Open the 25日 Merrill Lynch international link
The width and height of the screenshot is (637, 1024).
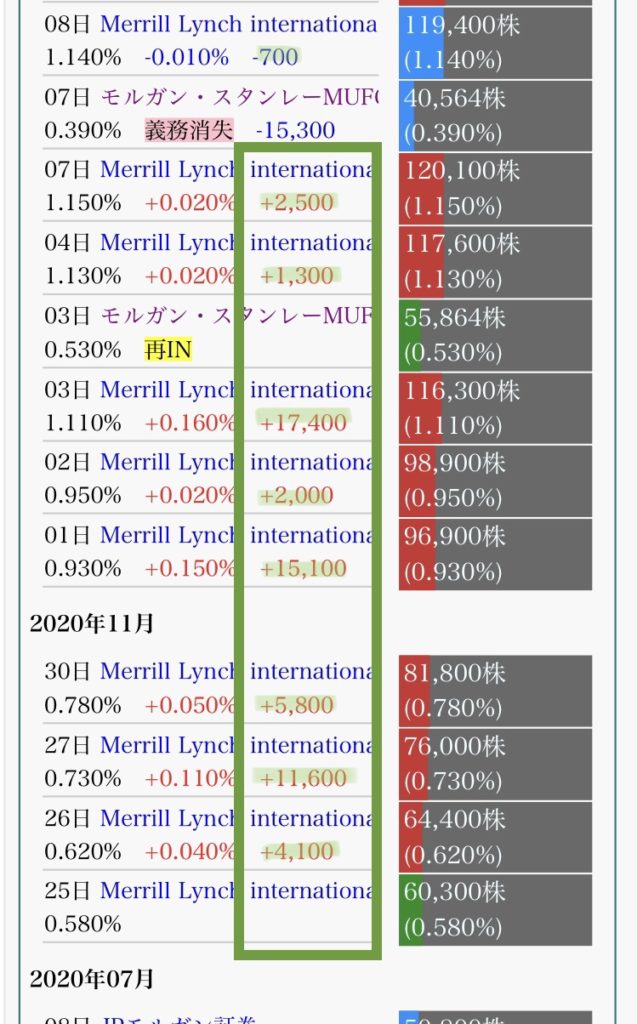239,891
